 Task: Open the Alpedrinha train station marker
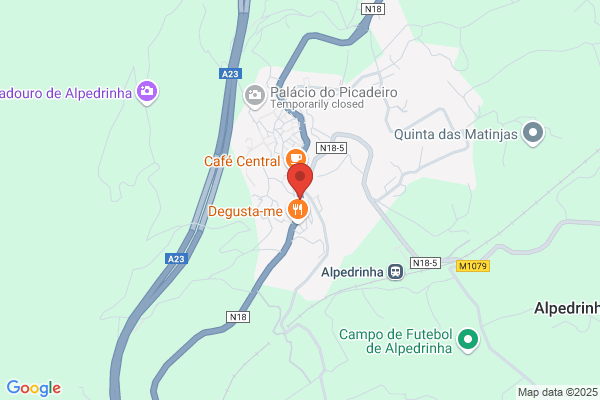(396, 271)
